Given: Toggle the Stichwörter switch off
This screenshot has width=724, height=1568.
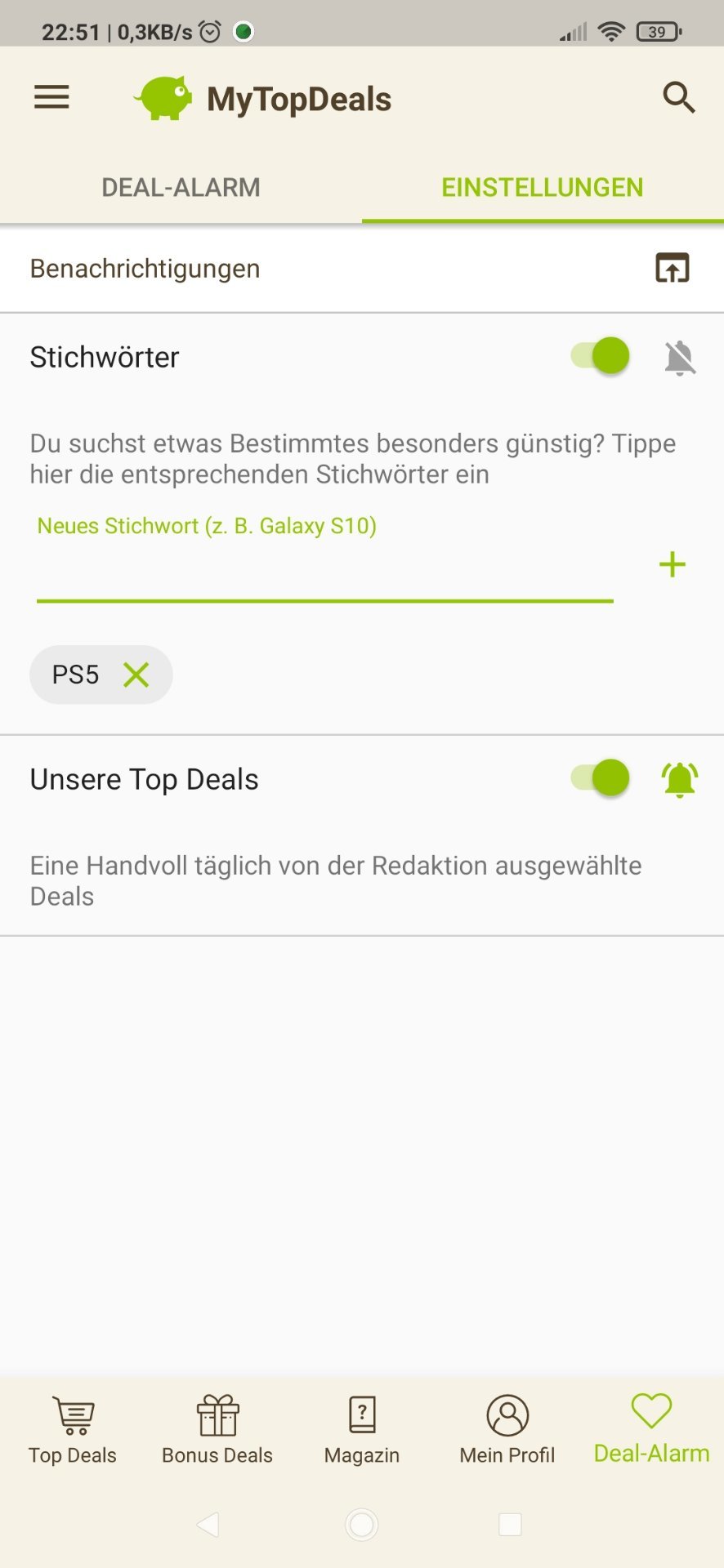Looking at the screenshot, I should 601,356.
